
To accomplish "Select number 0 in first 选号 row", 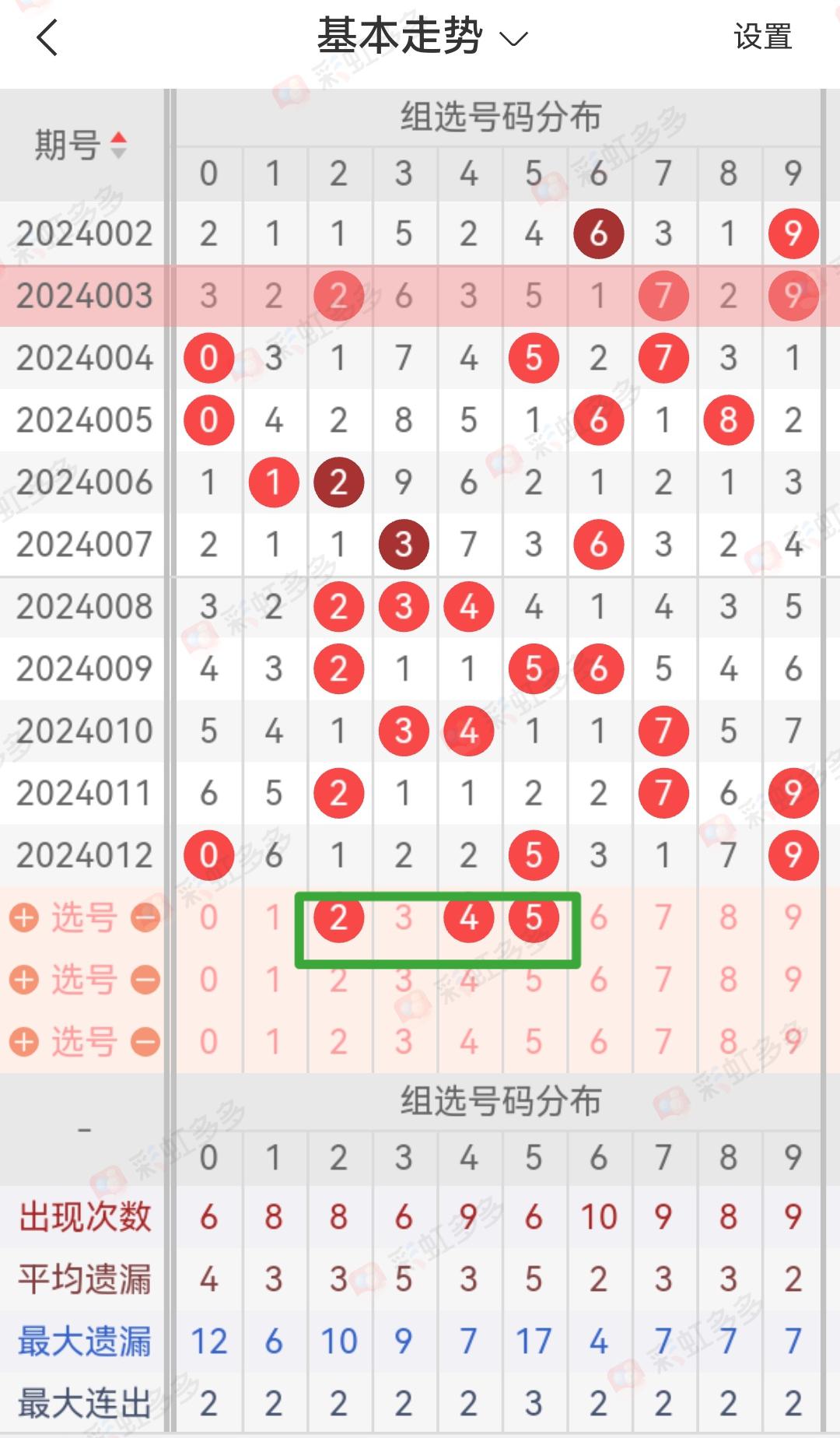I will [x=208, y=917].
